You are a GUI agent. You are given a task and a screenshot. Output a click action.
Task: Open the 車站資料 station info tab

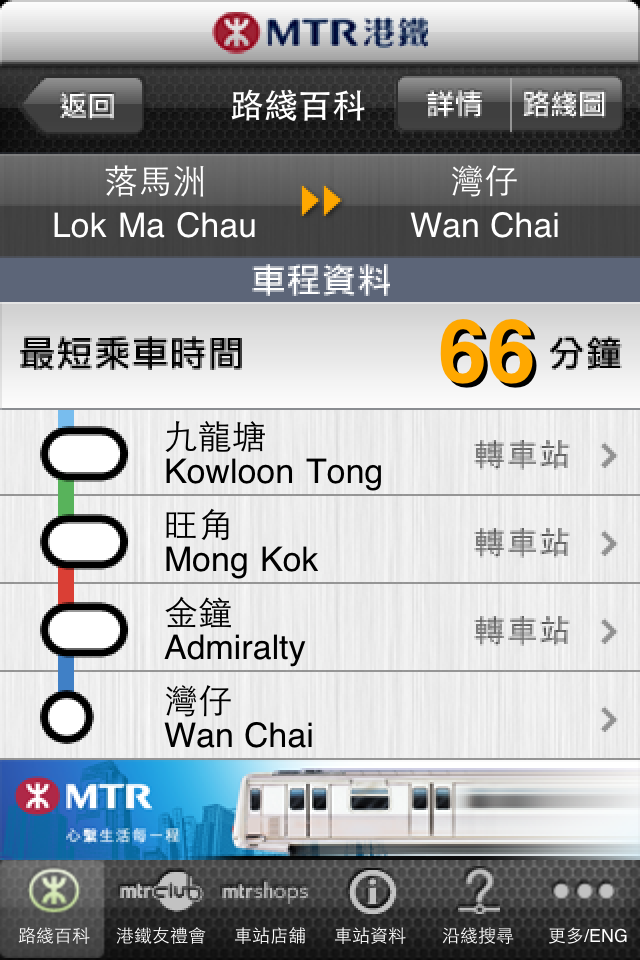tap(372, 909)
